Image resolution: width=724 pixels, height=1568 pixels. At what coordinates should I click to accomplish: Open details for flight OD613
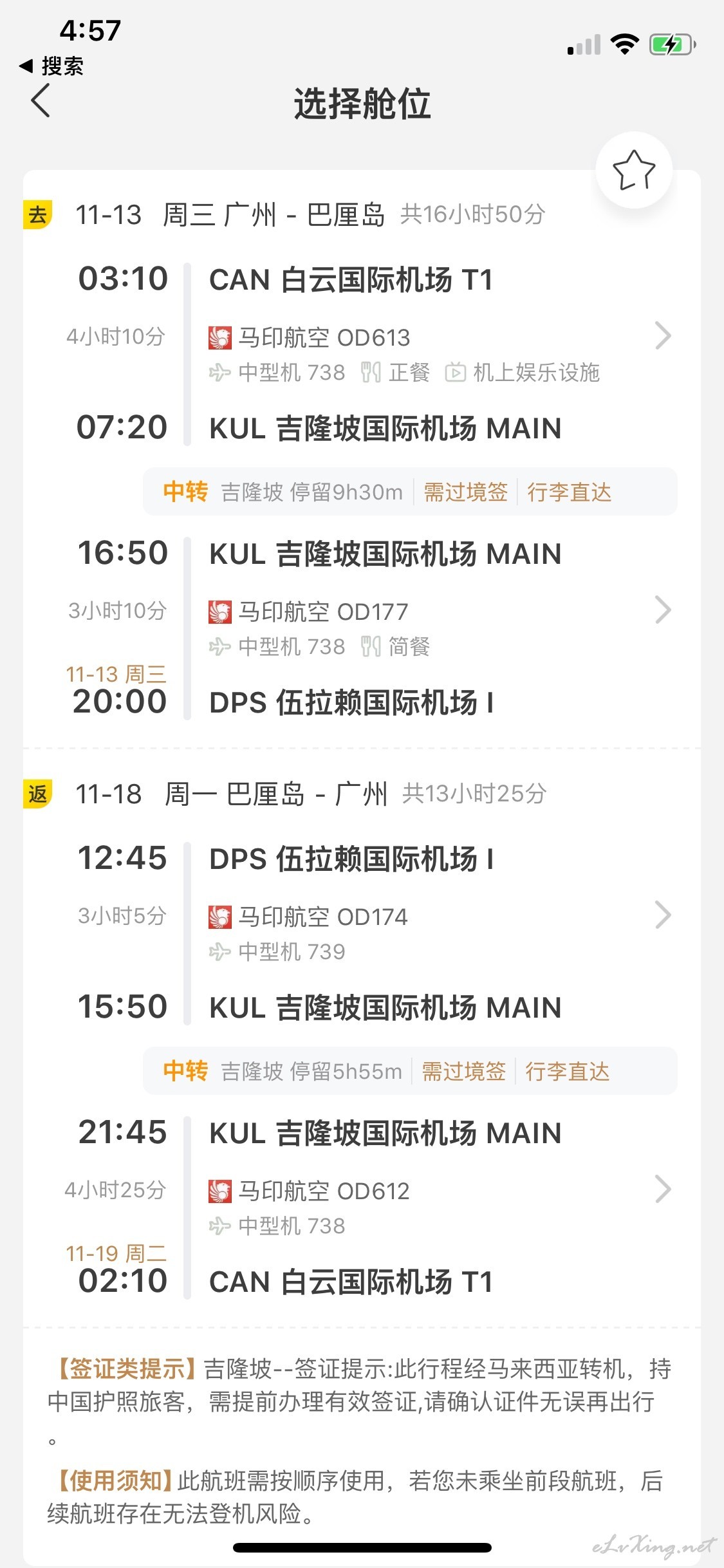tap(663, 336)
